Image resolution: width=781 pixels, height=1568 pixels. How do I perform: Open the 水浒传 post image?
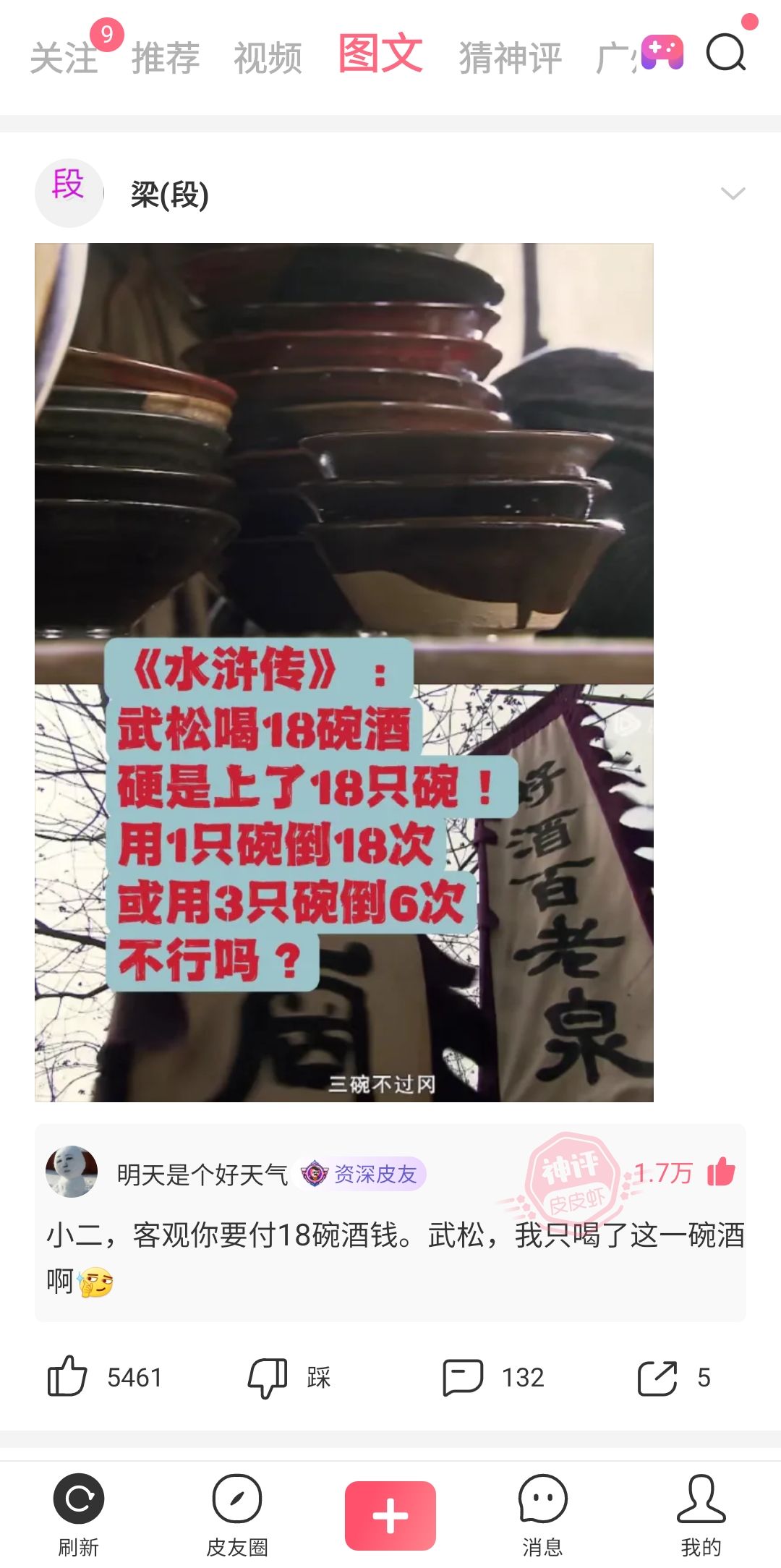coord(344,673)
